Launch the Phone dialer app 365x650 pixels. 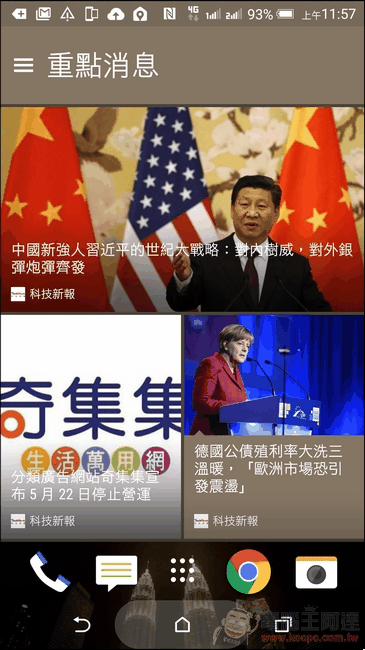50,572
